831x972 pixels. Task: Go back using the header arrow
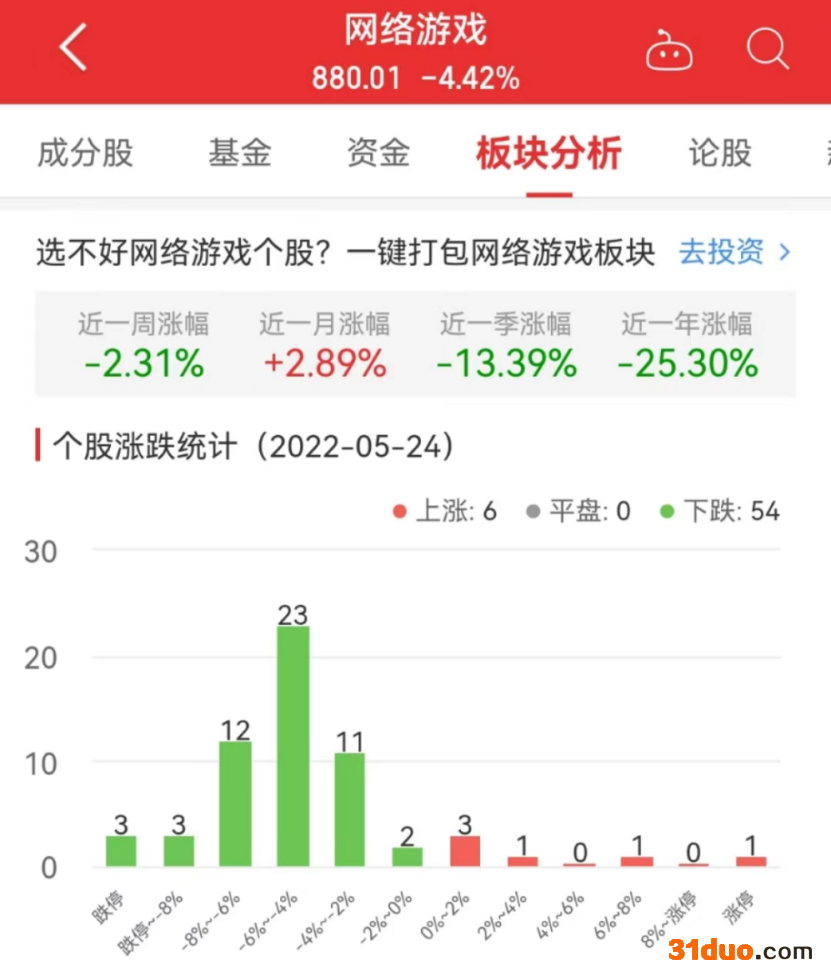tap(74, 49)
